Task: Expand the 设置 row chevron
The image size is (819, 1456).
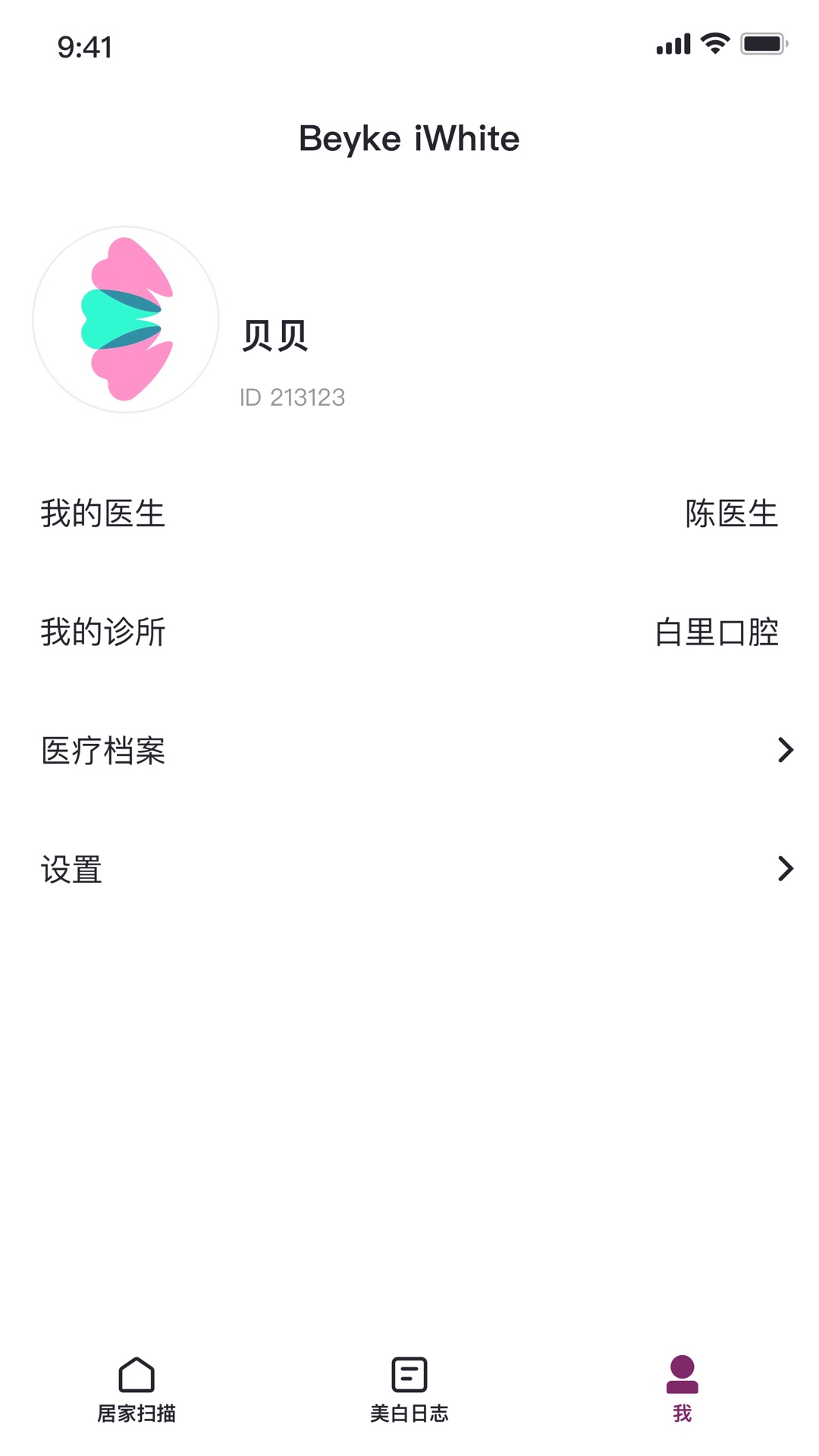Action: (x=784, y=870)
